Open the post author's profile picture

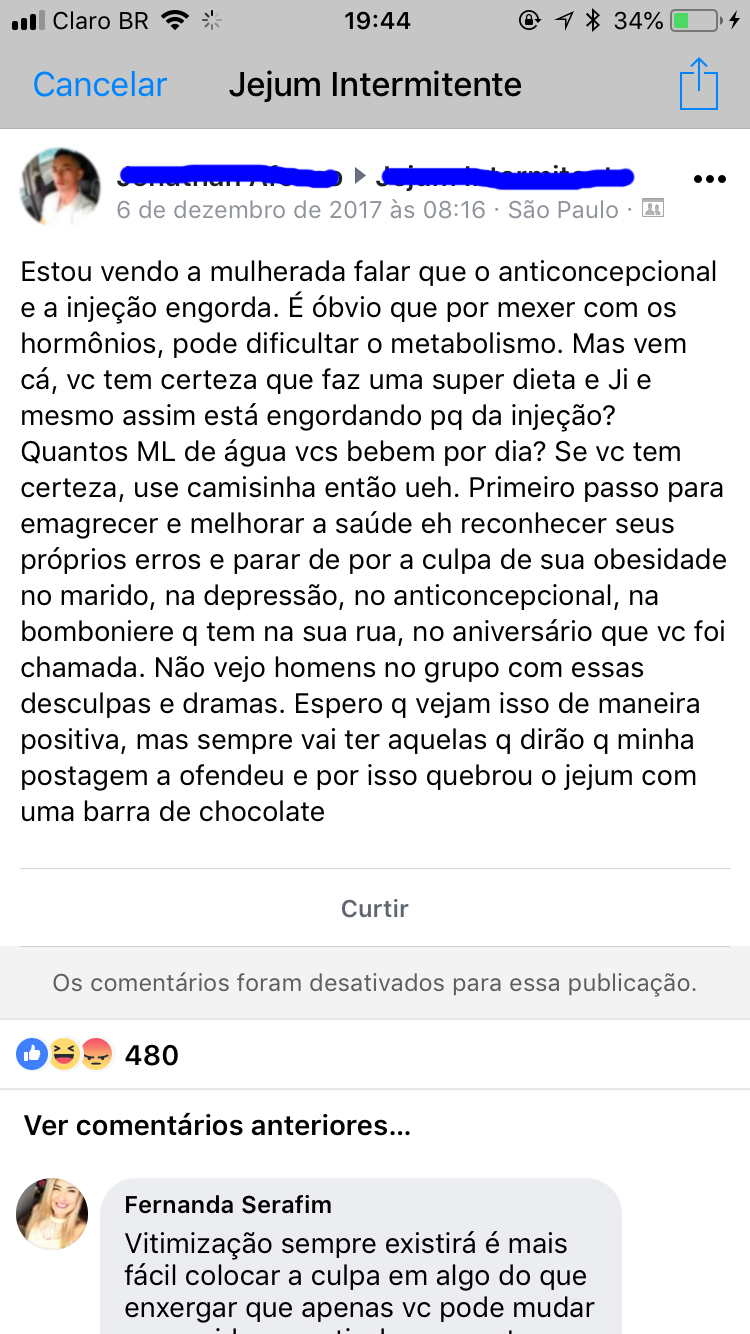coord(60,188)
